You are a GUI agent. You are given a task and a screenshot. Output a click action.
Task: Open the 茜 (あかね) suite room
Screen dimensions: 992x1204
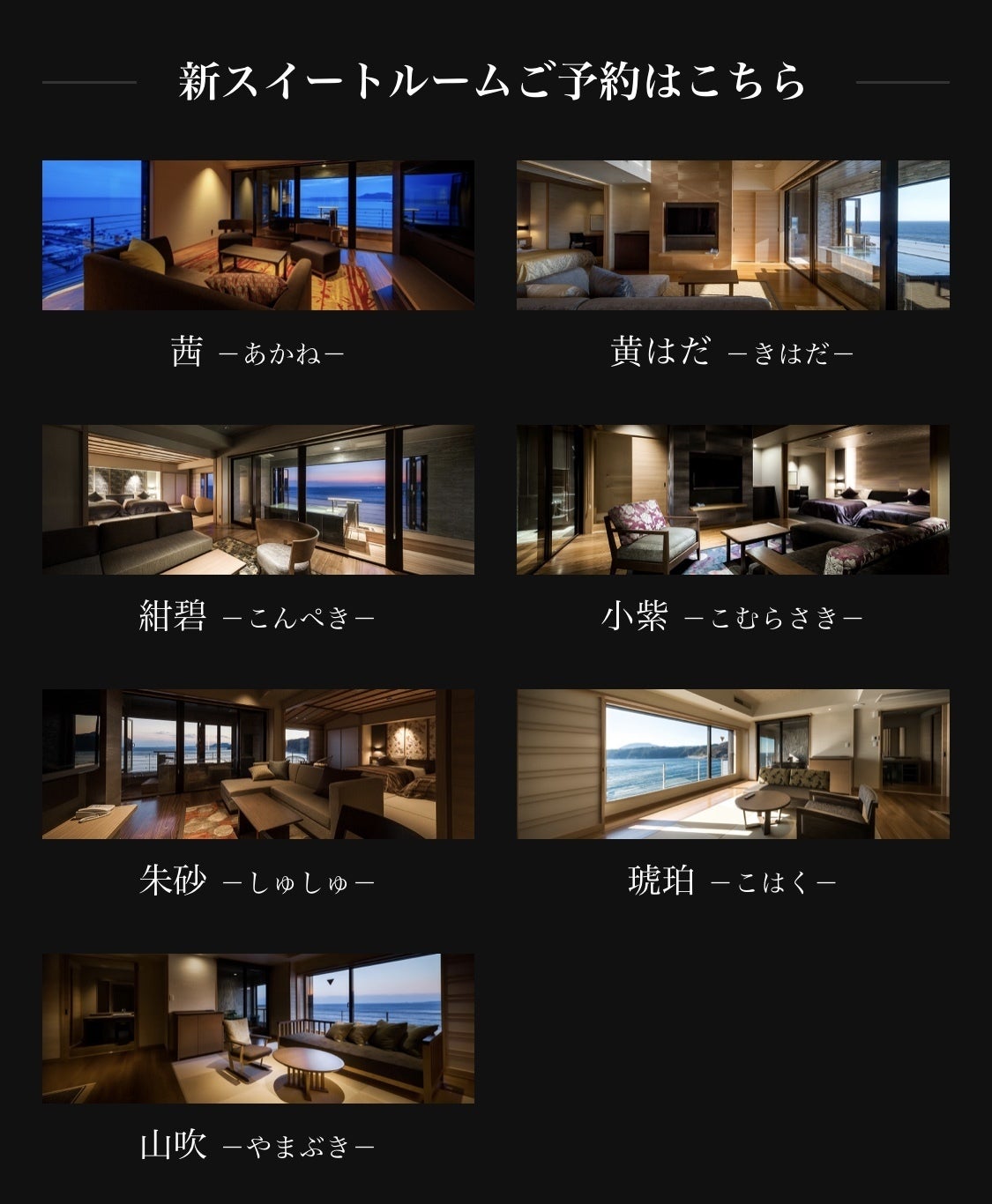[257, 235]
